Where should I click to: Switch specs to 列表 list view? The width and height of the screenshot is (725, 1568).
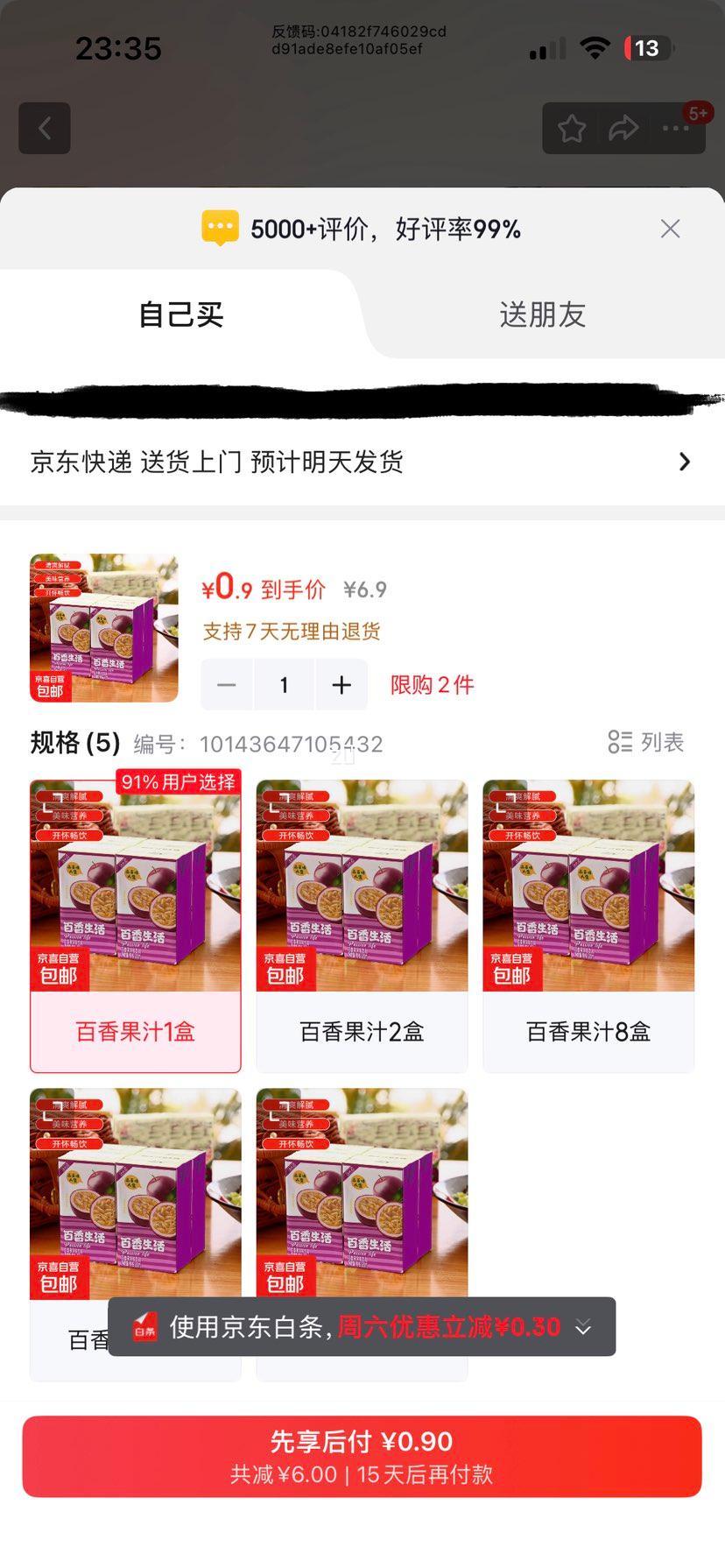pos(645,742)
